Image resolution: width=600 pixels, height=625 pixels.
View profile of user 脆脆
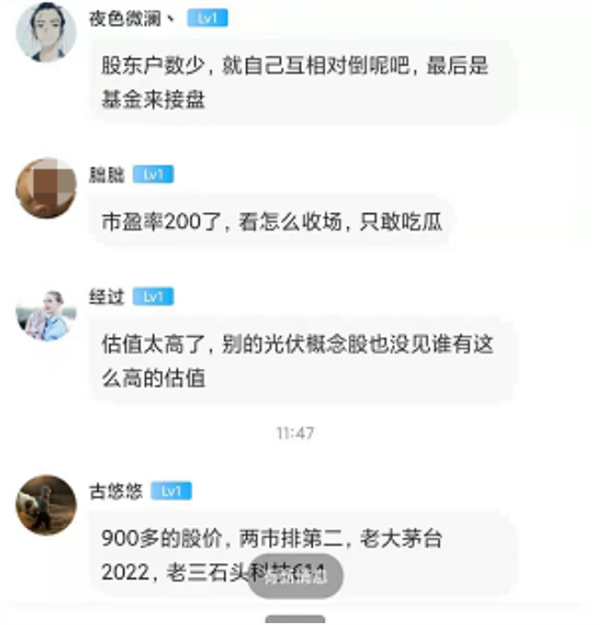coord(46,187)
